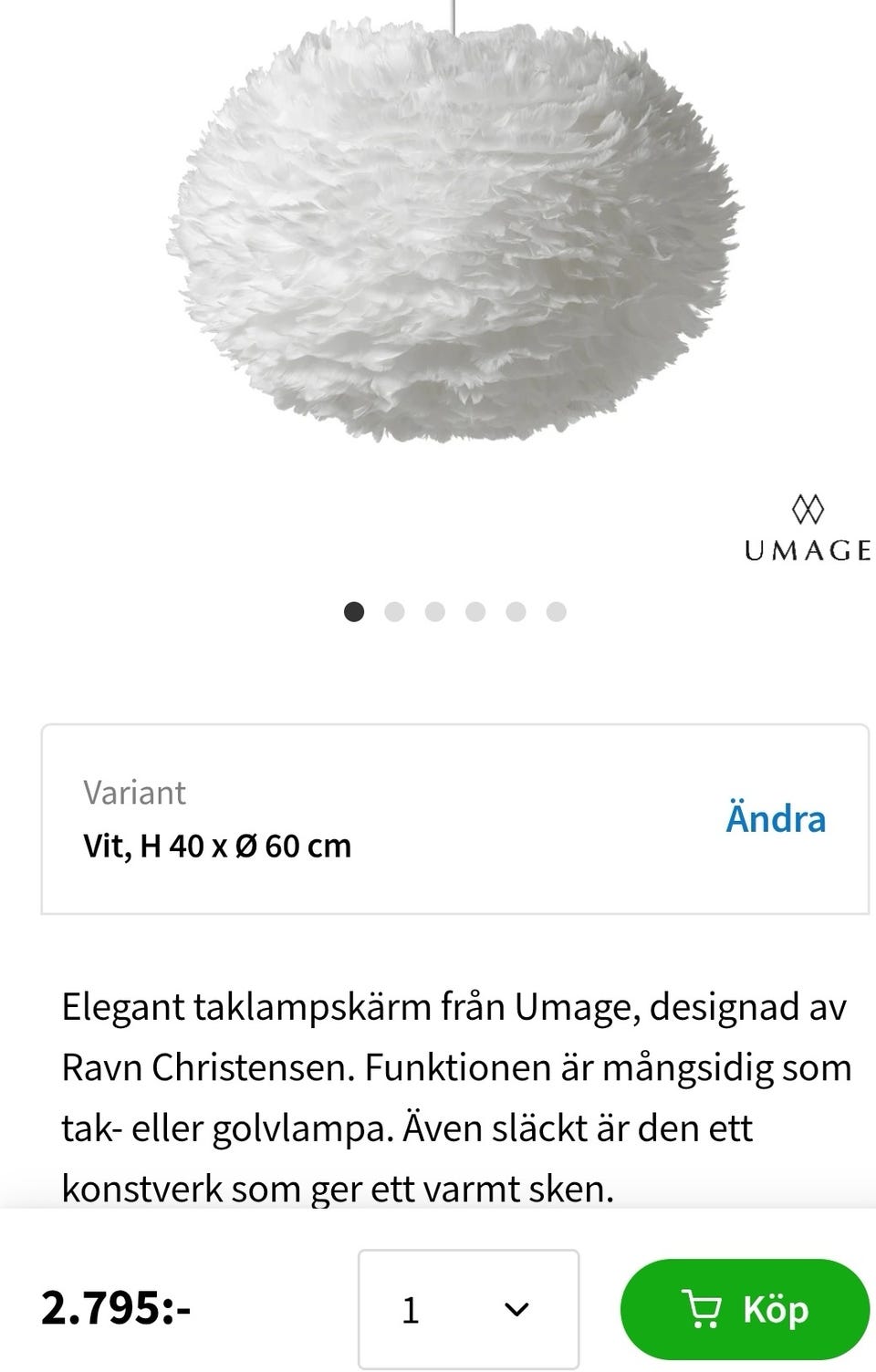Select the third carousel dot

point(435,613)
